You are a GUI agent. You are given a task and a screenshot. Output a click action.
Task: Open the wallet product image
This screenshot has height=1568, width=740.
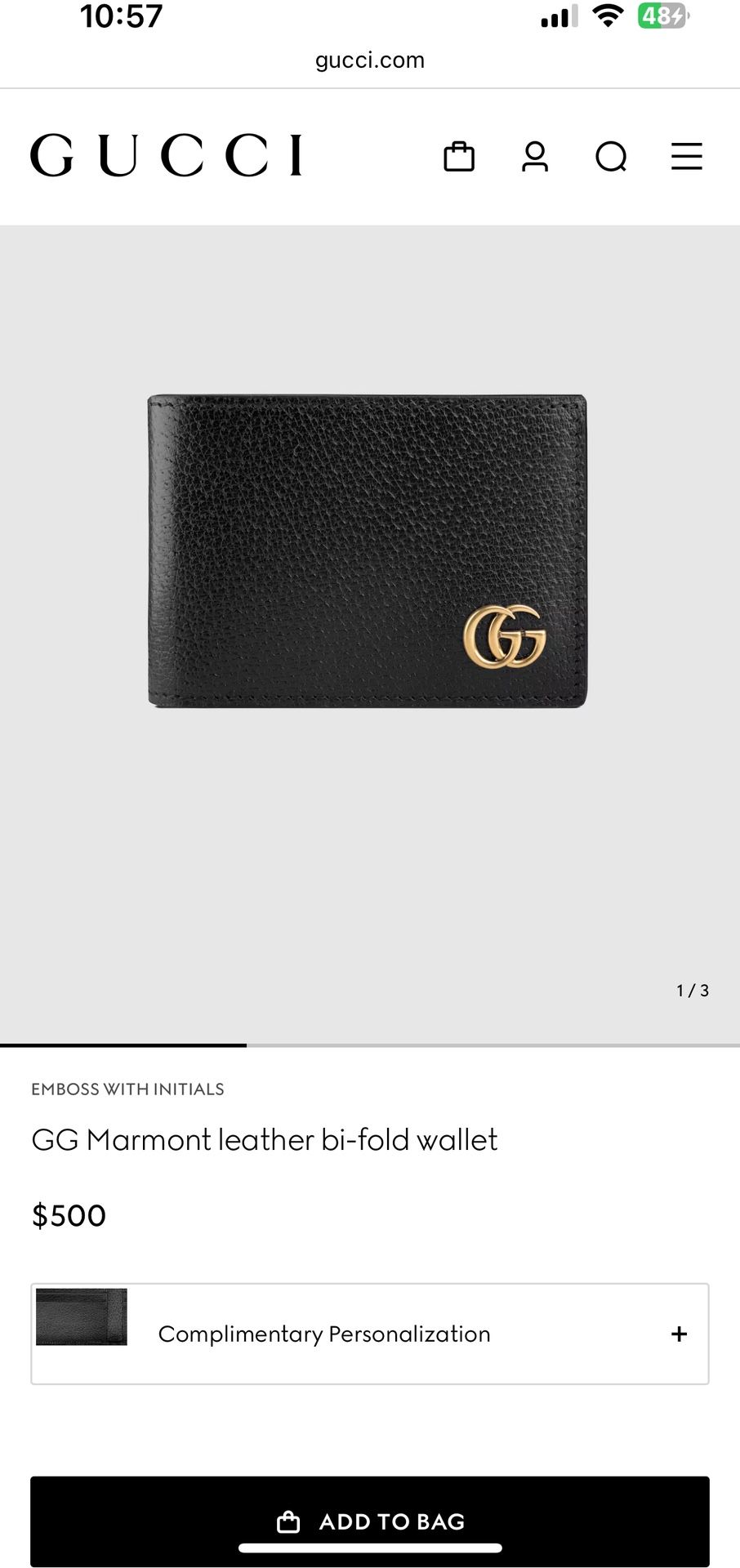(368, 551)
